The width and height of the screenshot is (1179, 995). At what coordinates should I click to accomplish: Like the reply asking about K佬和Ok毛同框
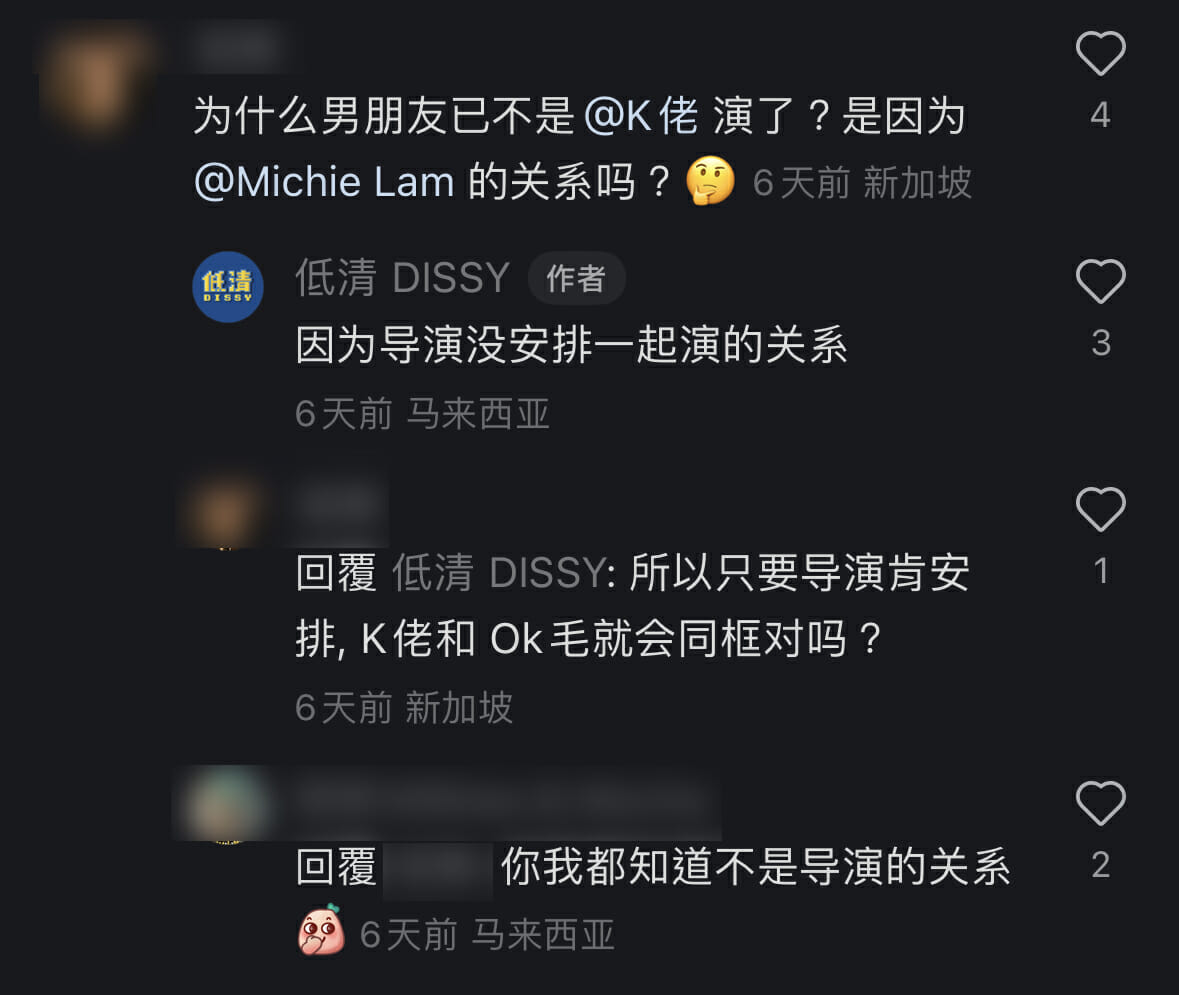click(x=1100, y=509)
